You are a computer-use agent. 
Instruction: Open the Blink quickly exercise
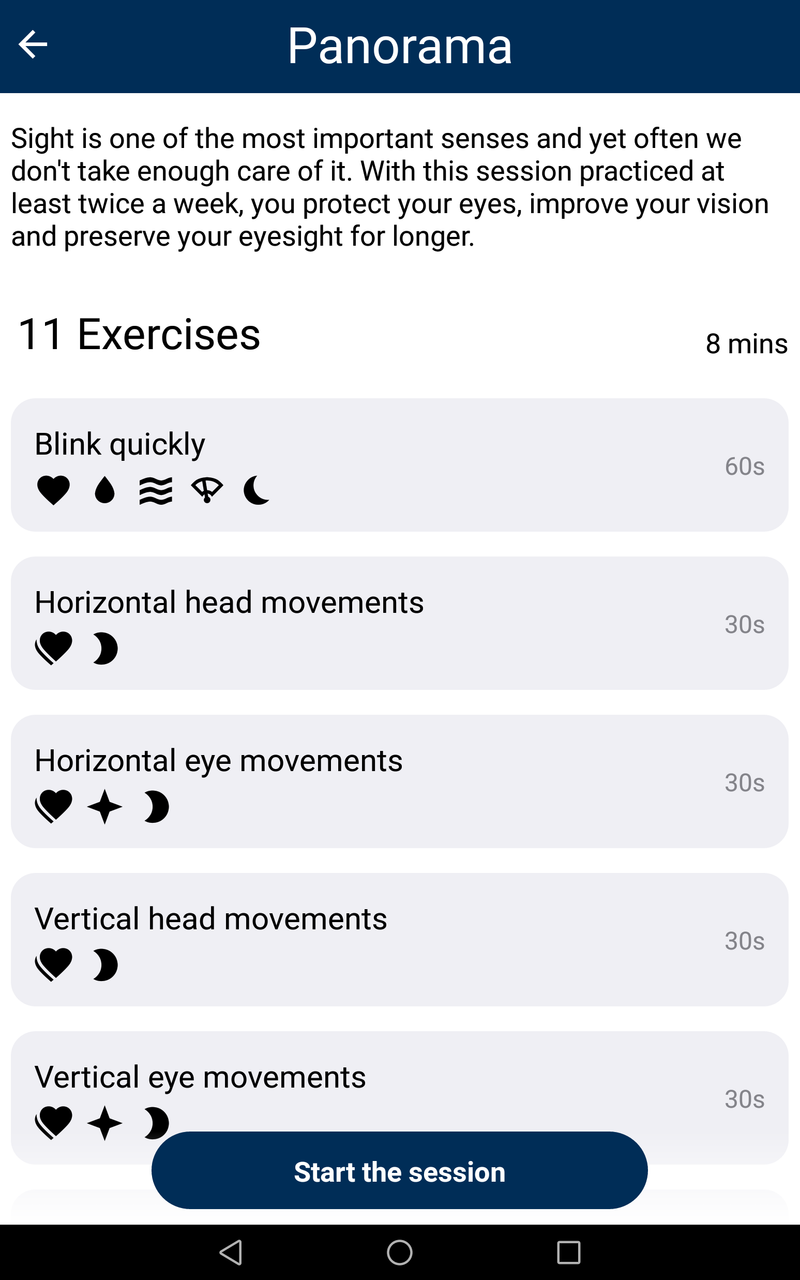tap(400, 464)
